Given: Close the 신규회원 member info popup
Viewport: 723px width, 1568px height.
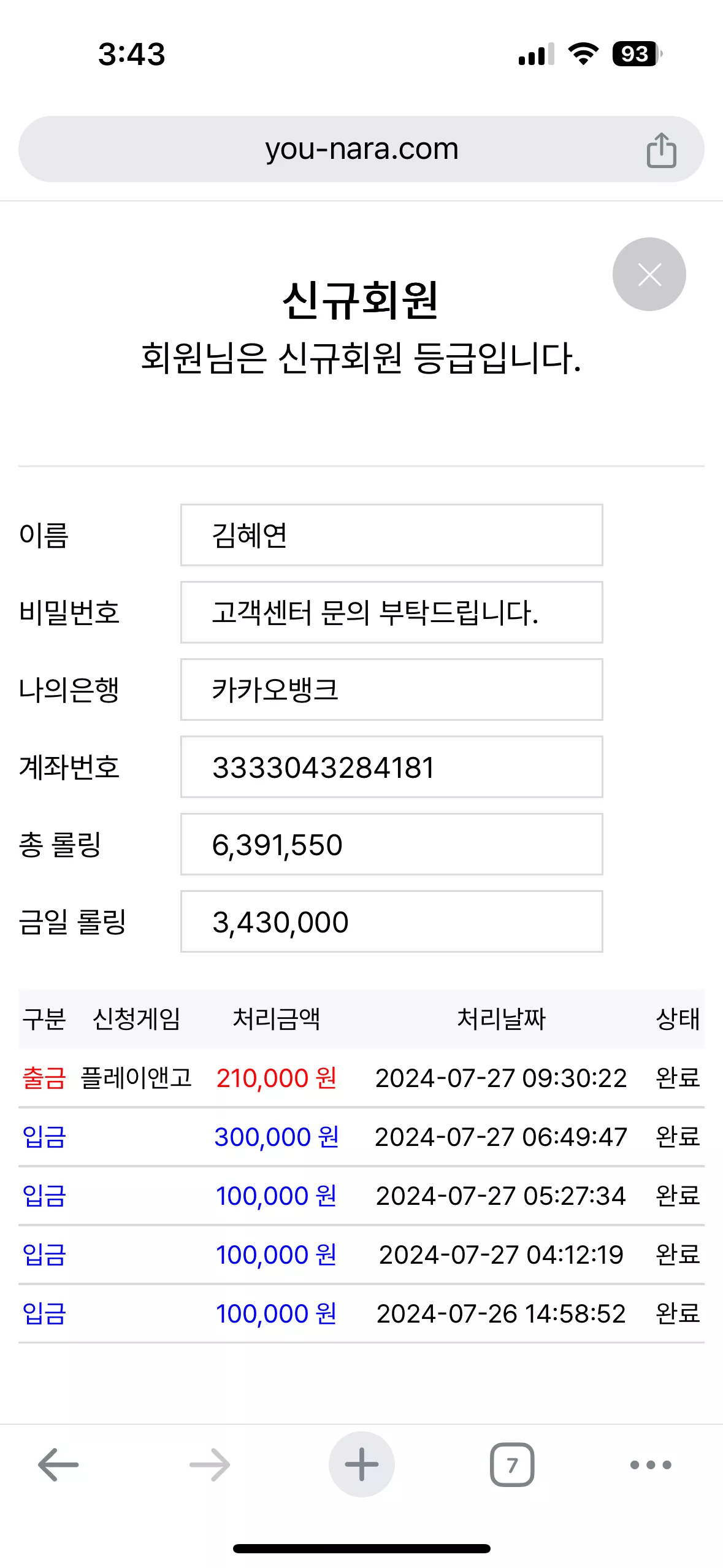Looking at the screenshot, I should click(x=649, y=274).
